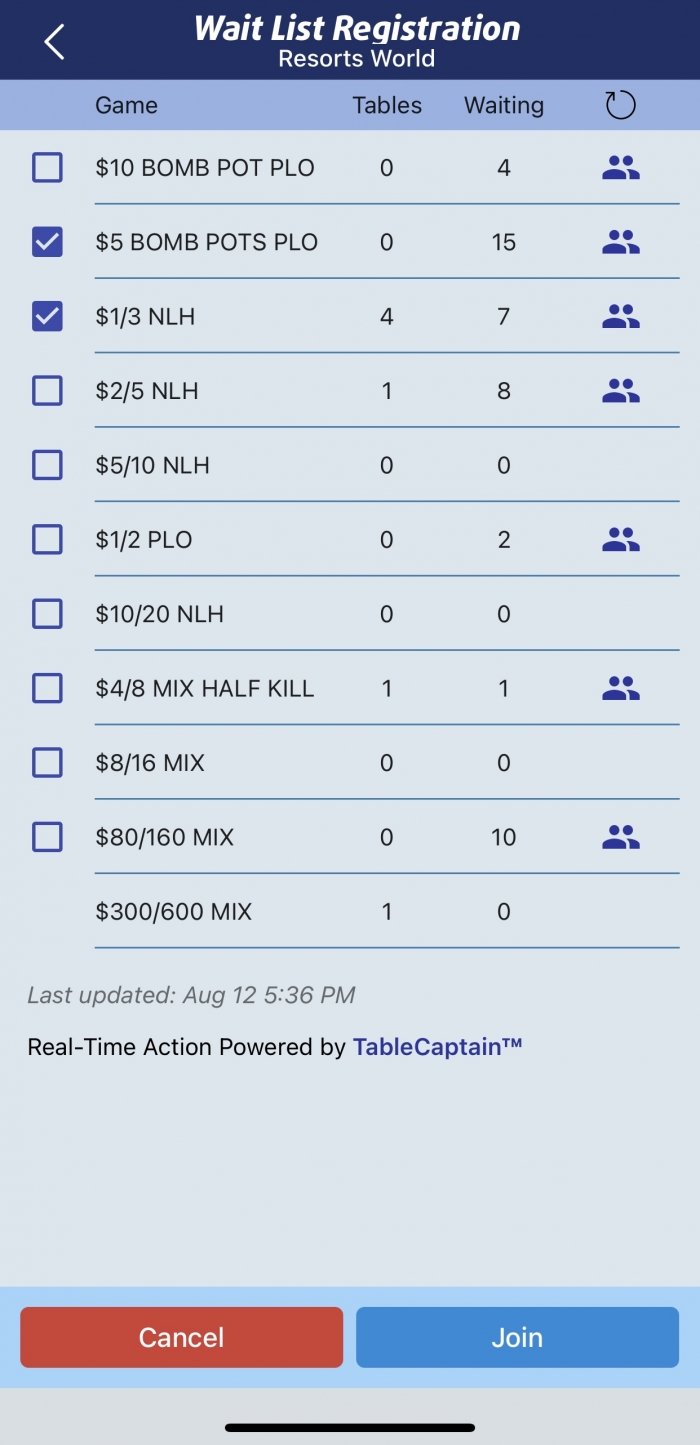700x1445 pixels.
Task: Join the selected wait lists
Action: click(x=517, y=1337)
